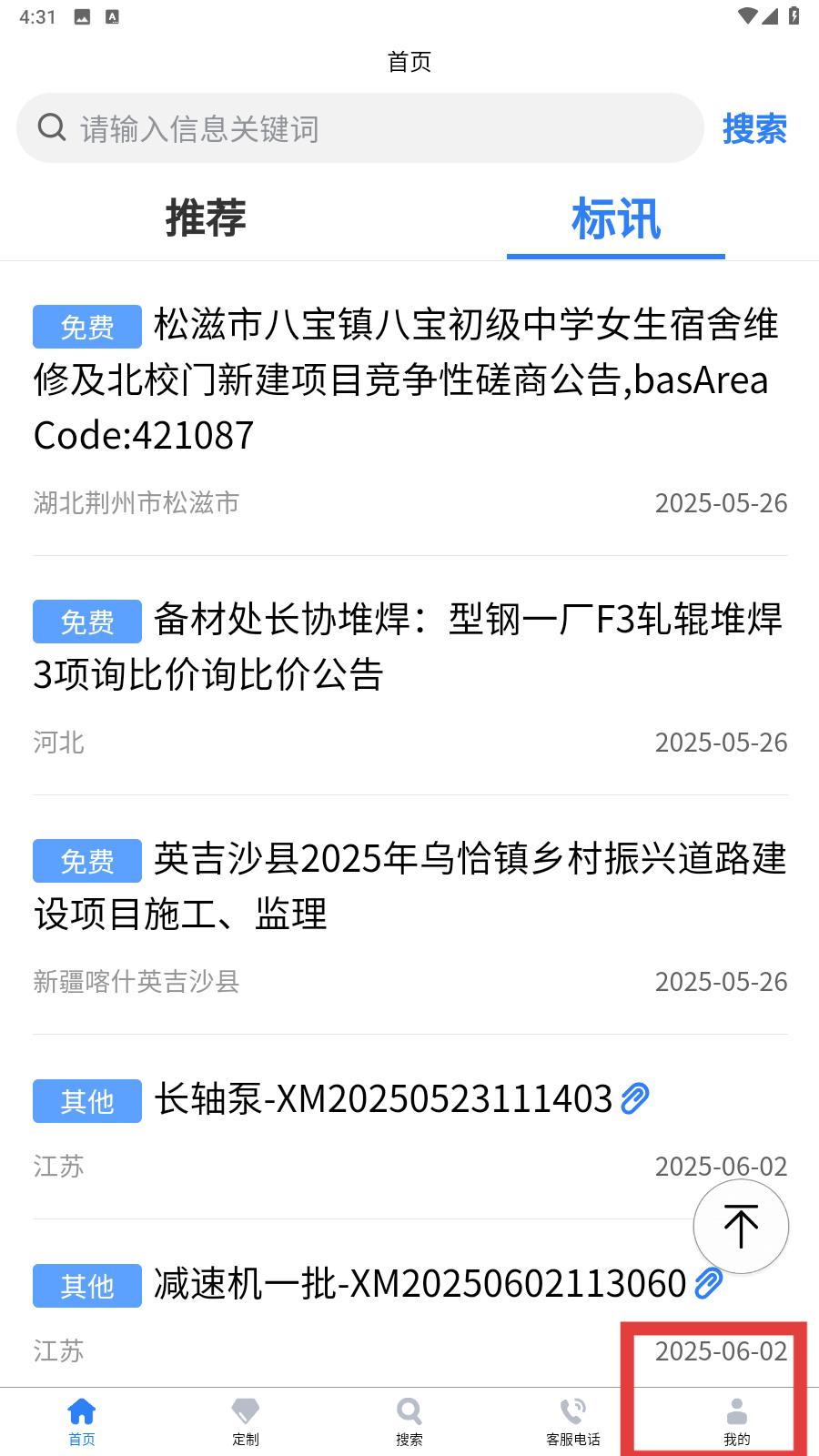Viewport: 819px width, 1456px height.
Task: Open the 松滋市八宝镇 school dormitory notice
Action: [x=409, y=408]
